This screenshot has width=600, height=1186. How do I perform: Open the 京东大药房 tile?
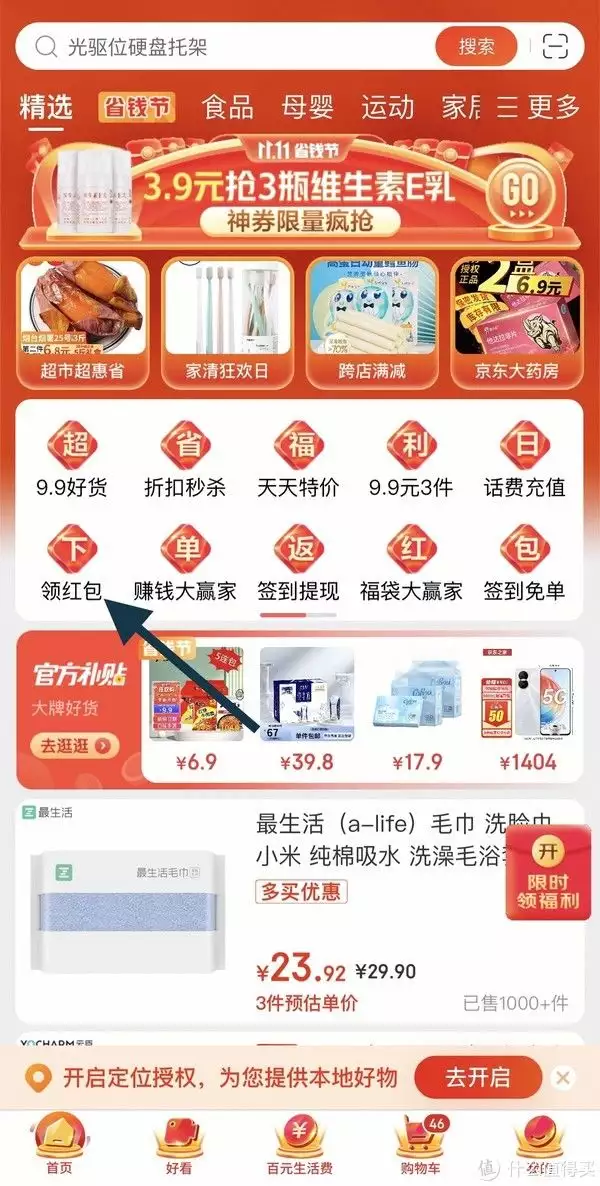click(x=517, y=322)
